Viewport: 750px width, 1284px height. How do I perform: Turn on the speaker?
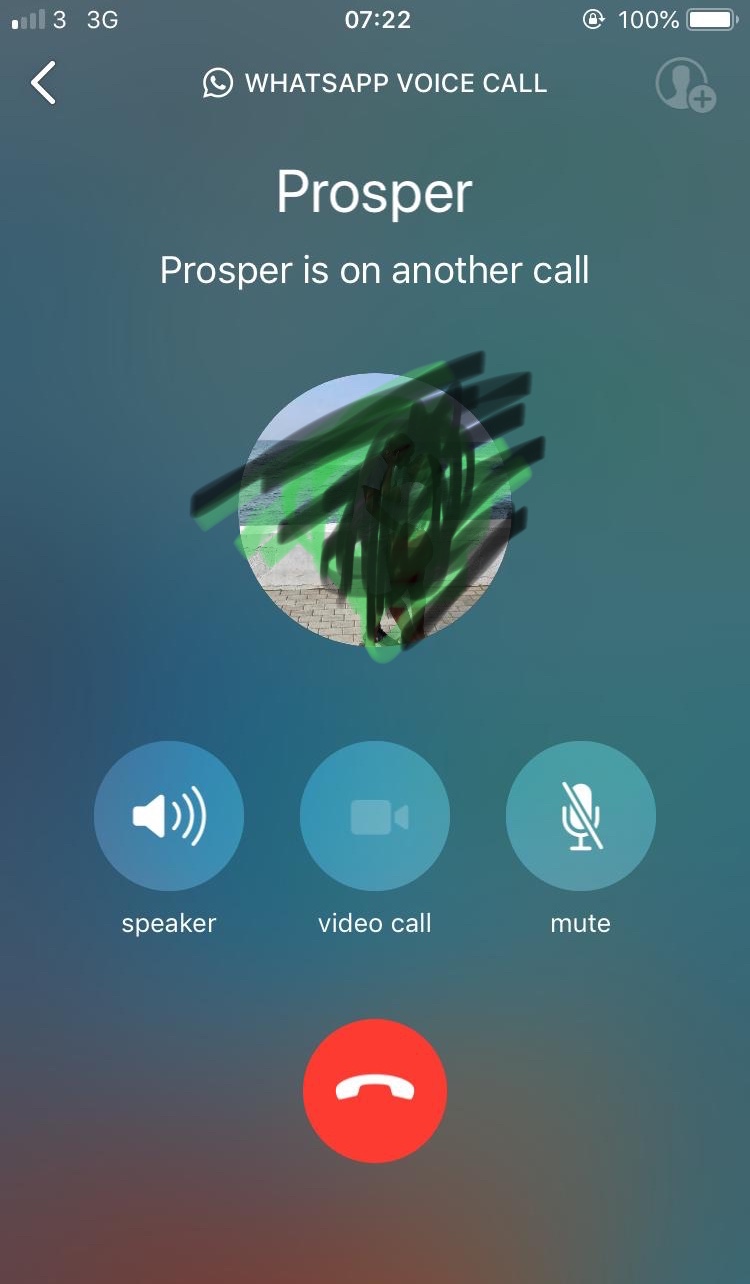point(169,816)
